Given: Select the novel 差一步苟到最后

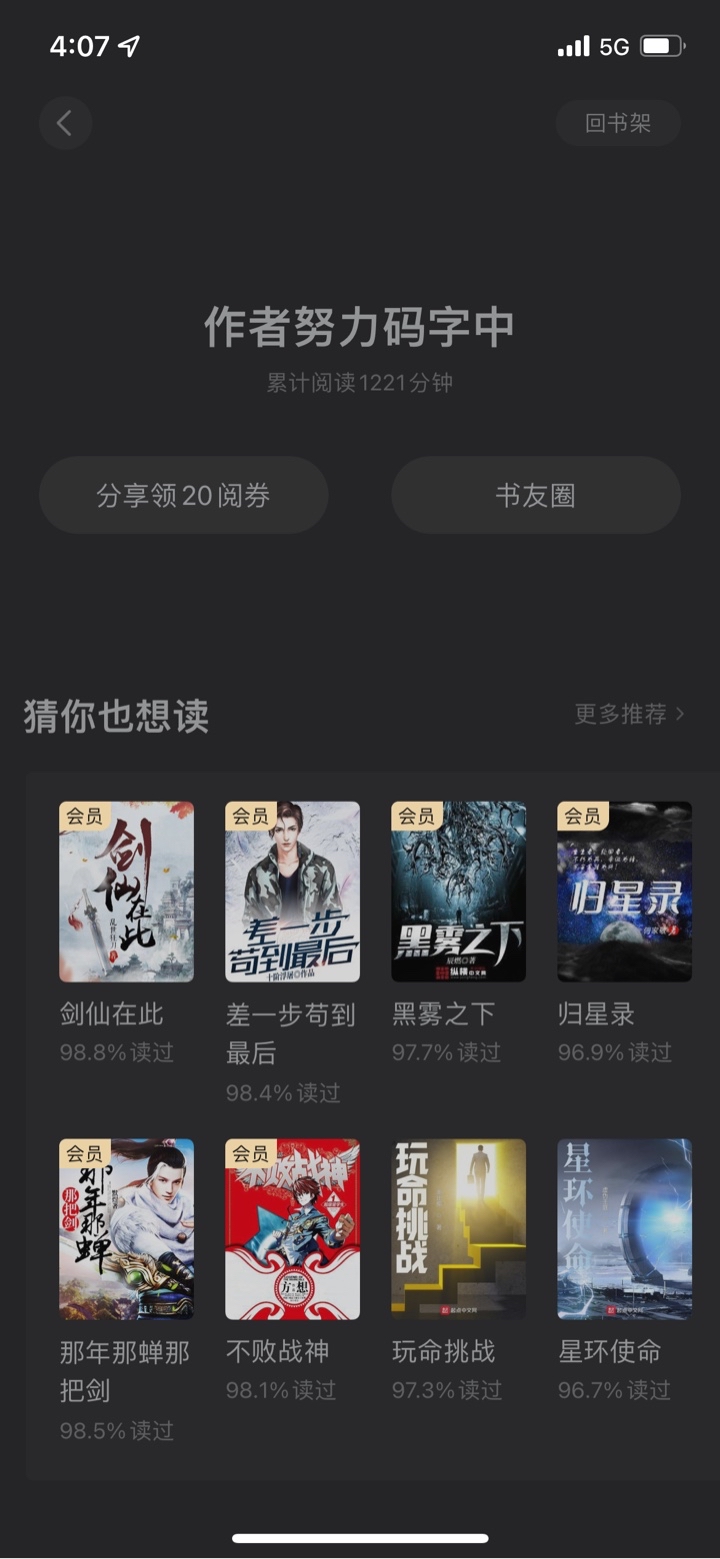Looking at the screenshot, I should pyautogui.click(x=292, y=892).
